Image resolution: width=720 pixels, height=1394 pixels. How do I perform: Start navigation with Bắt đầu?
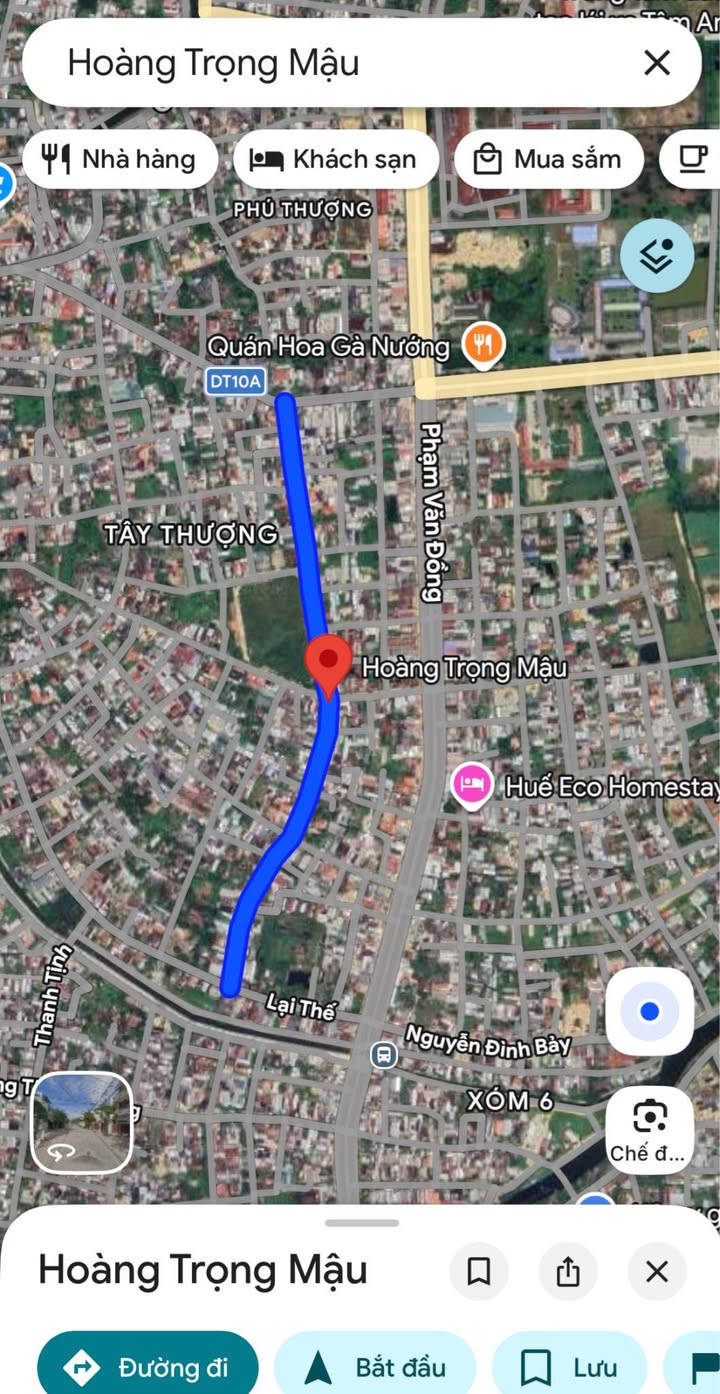(x=375, y=1366)
